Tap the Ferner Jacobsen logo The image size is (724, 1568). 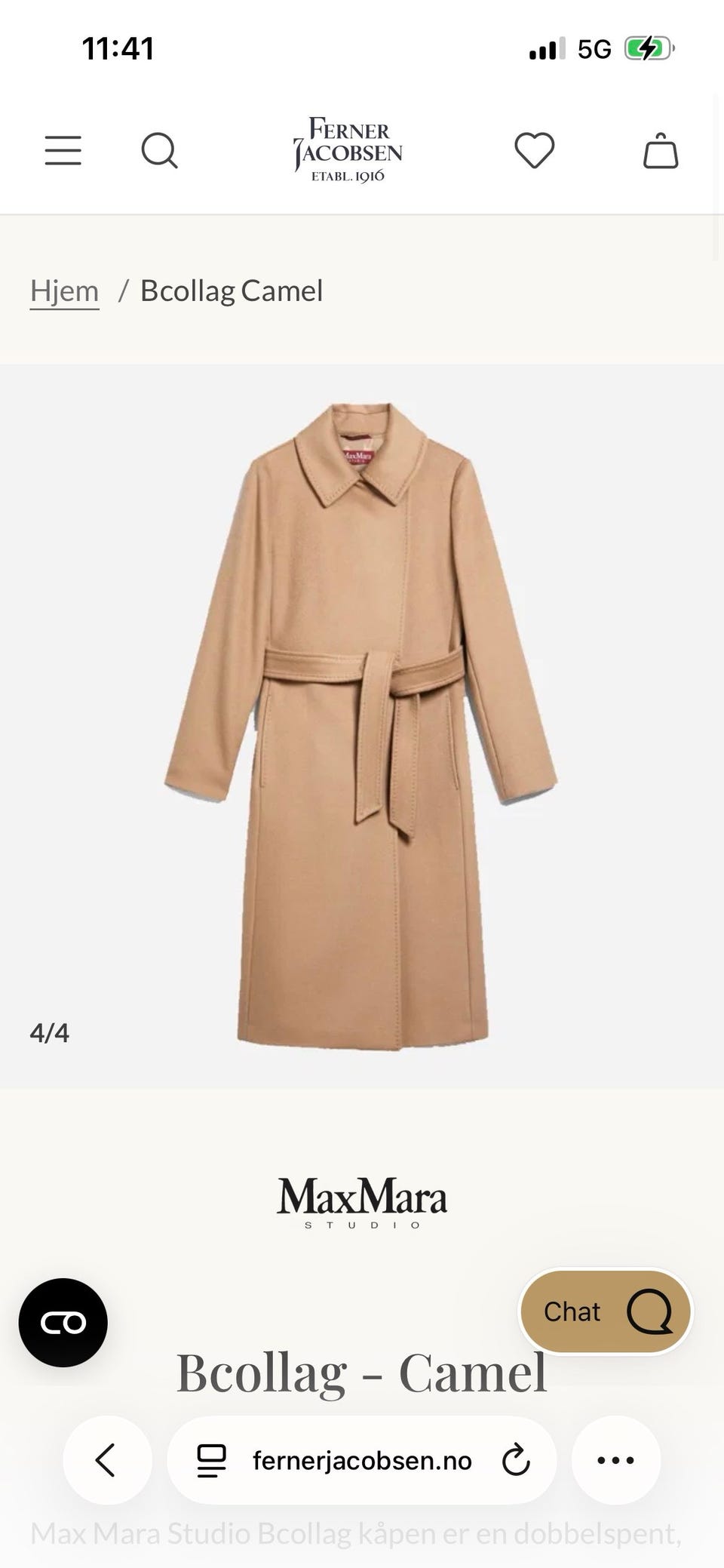[x=348, y=149]
